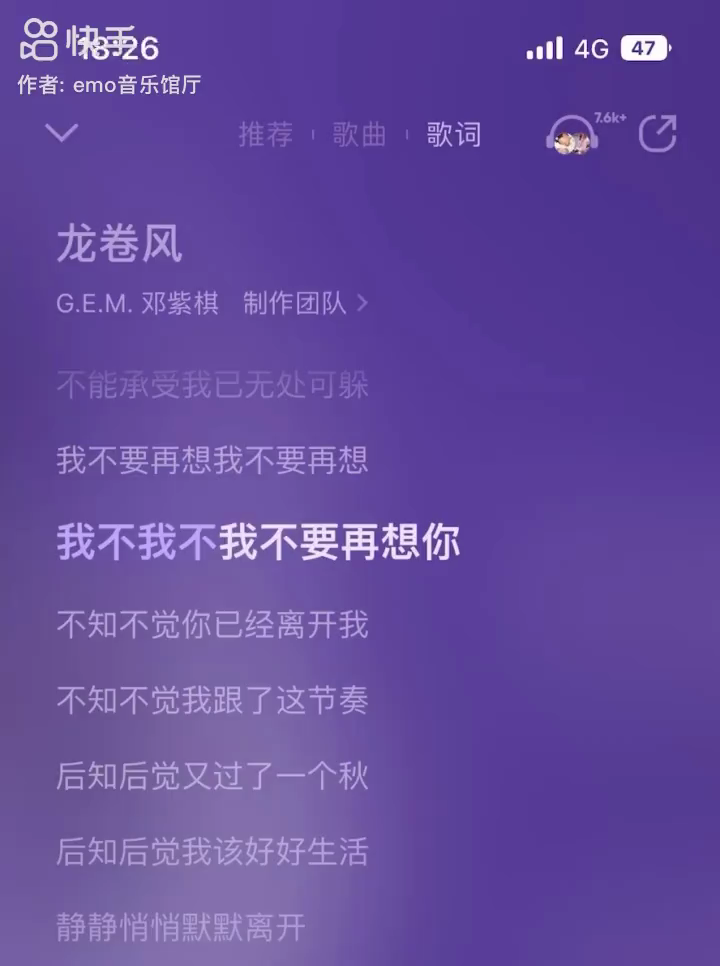Open the listen-together headphone icon
The height and width of the screenshot is (966, 720).
573,135
